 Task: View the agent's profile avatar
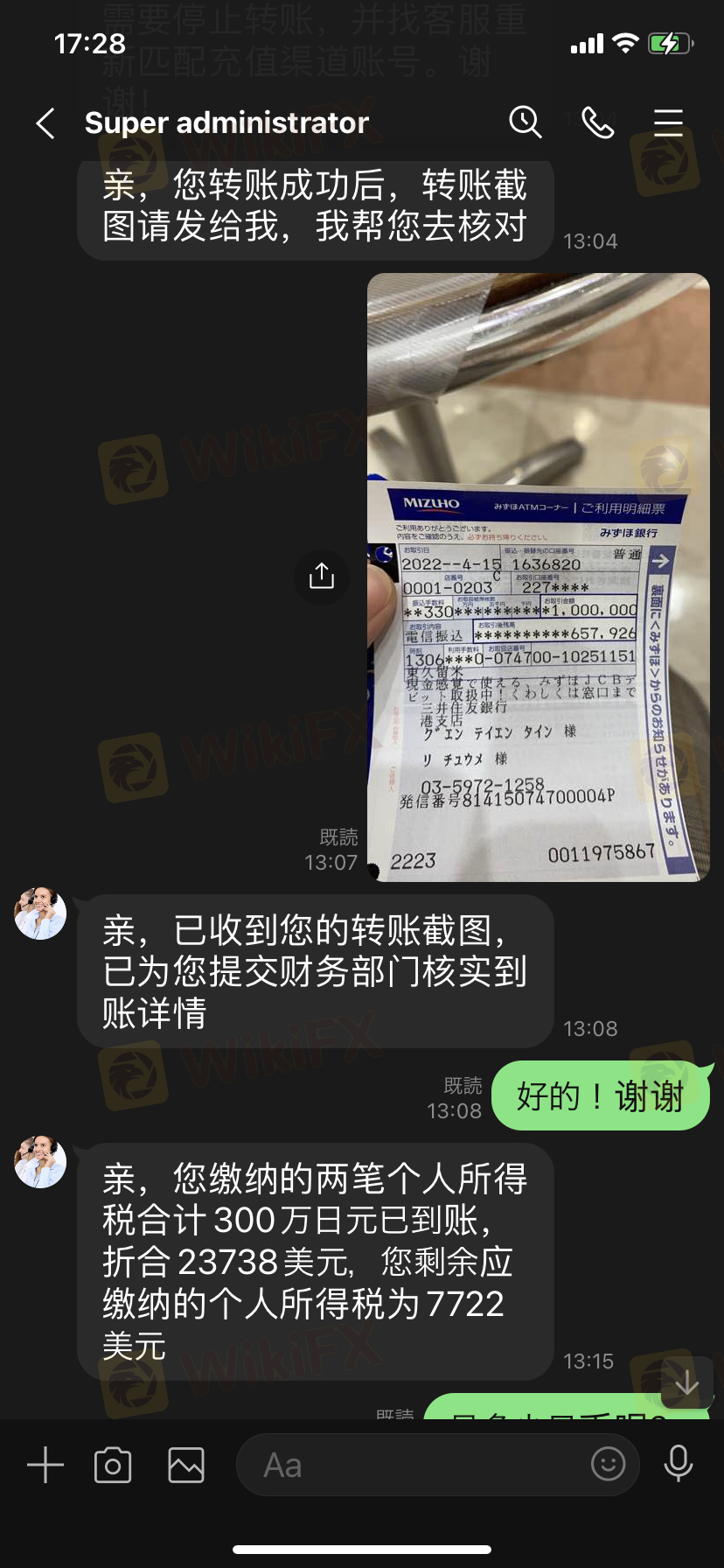tap(40, 913)
